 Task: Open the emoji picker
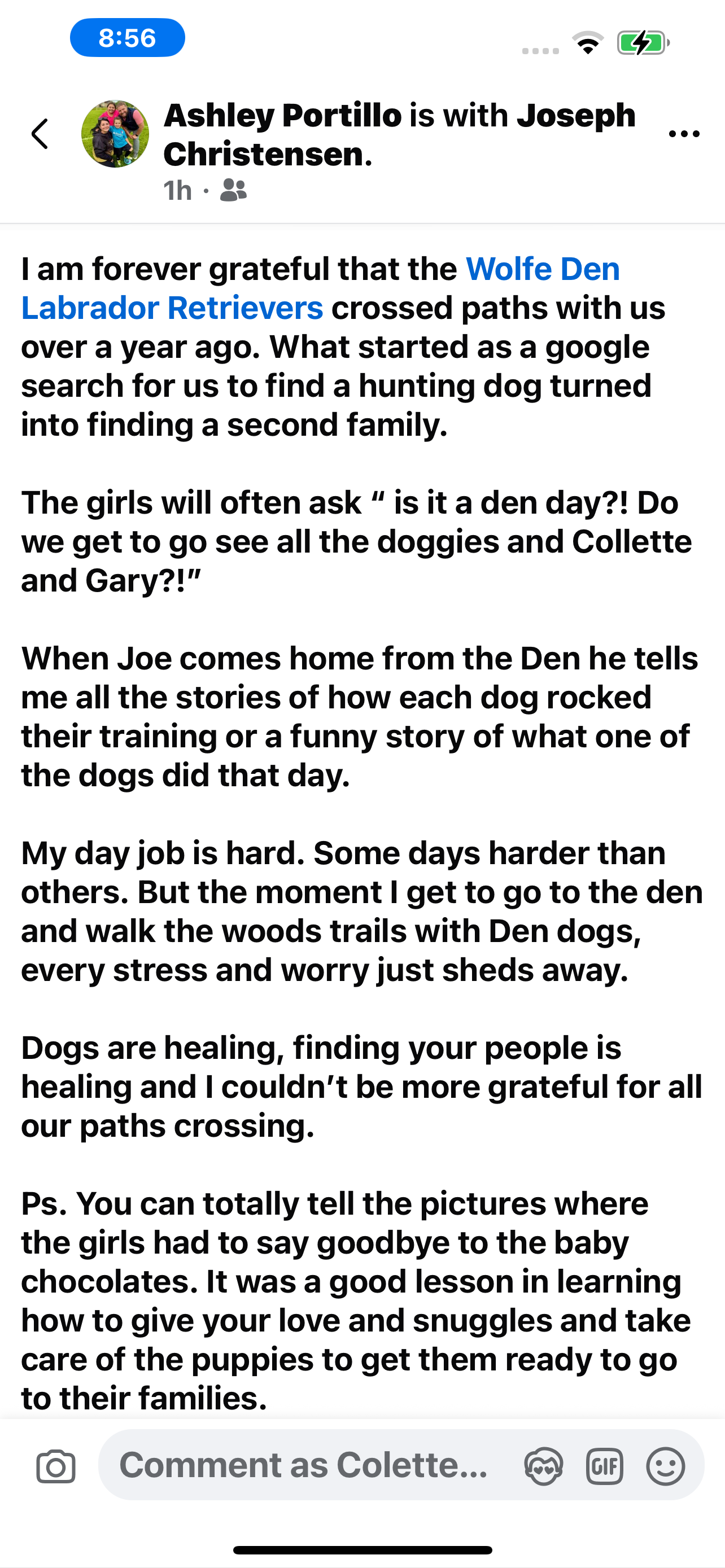coord(665,1467)
